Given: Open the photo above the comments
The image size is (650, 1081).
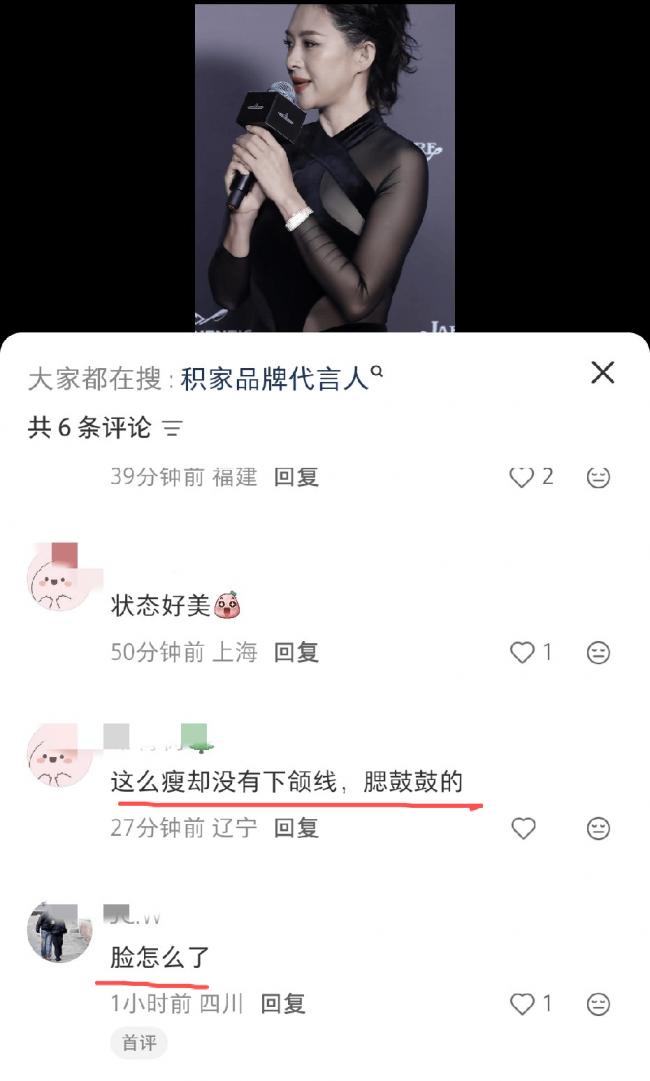Looking at the screenshot, I should point(325,168).
